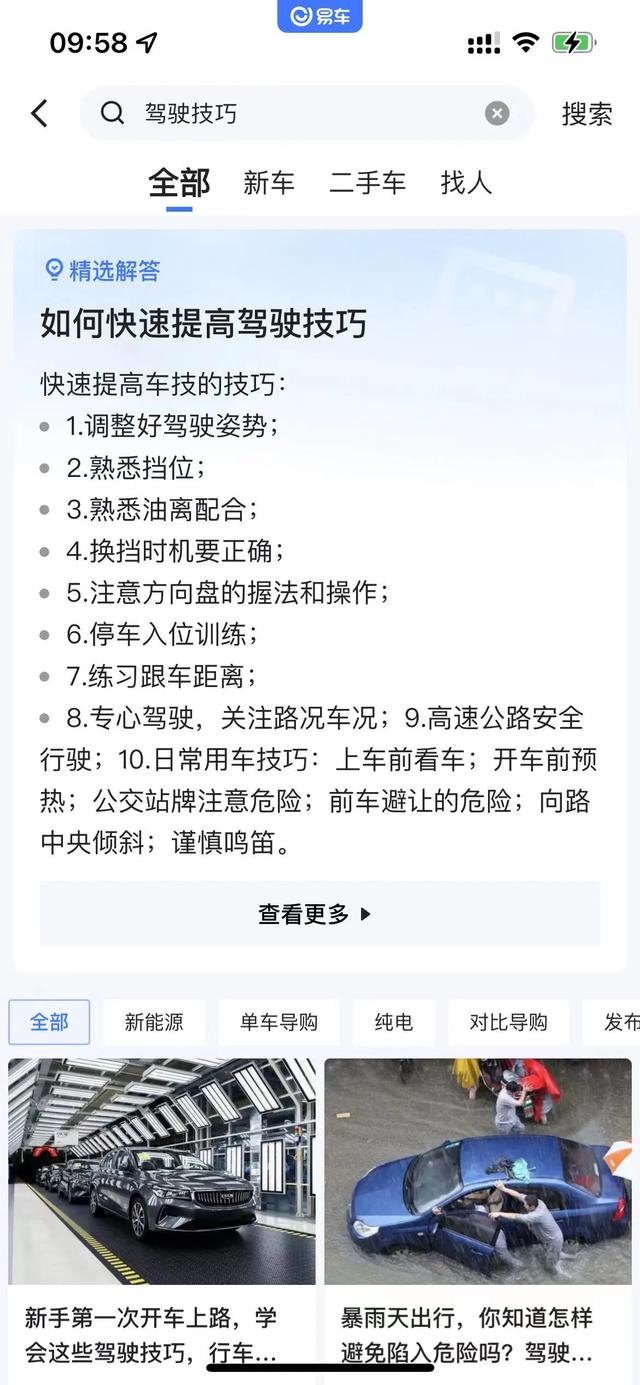
Task: Select the 新能源 filter chip
Action: (x=154, y=1022)
